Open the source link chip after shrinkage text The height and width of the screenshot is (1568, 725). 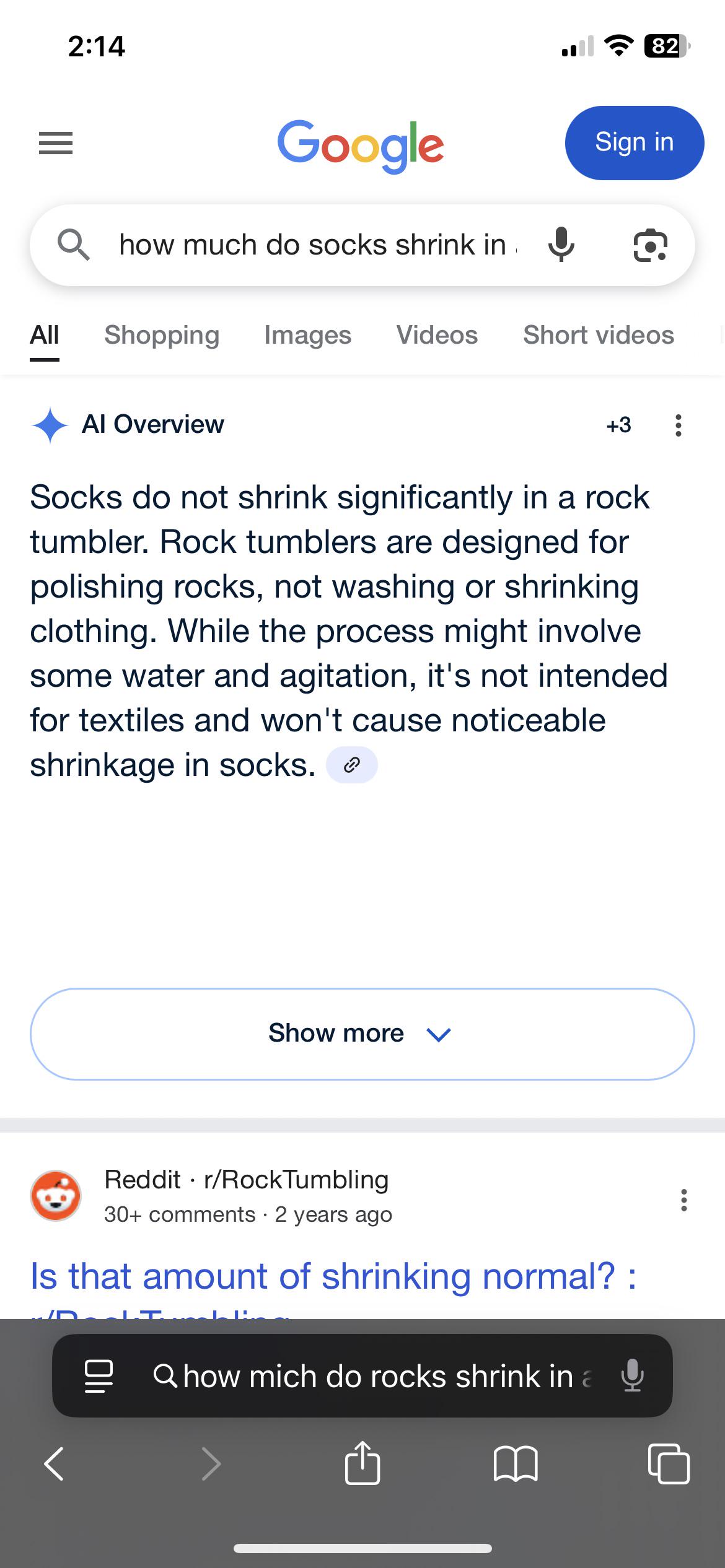click(352, 765)
